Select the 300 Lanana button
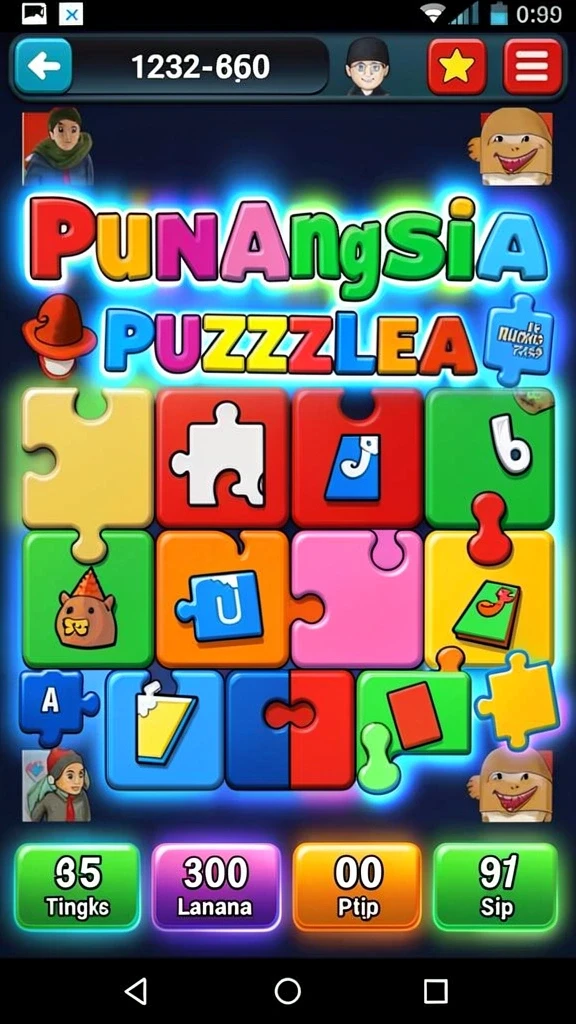This screenshot has width=576, height=1024. click(x=216, y=888)
